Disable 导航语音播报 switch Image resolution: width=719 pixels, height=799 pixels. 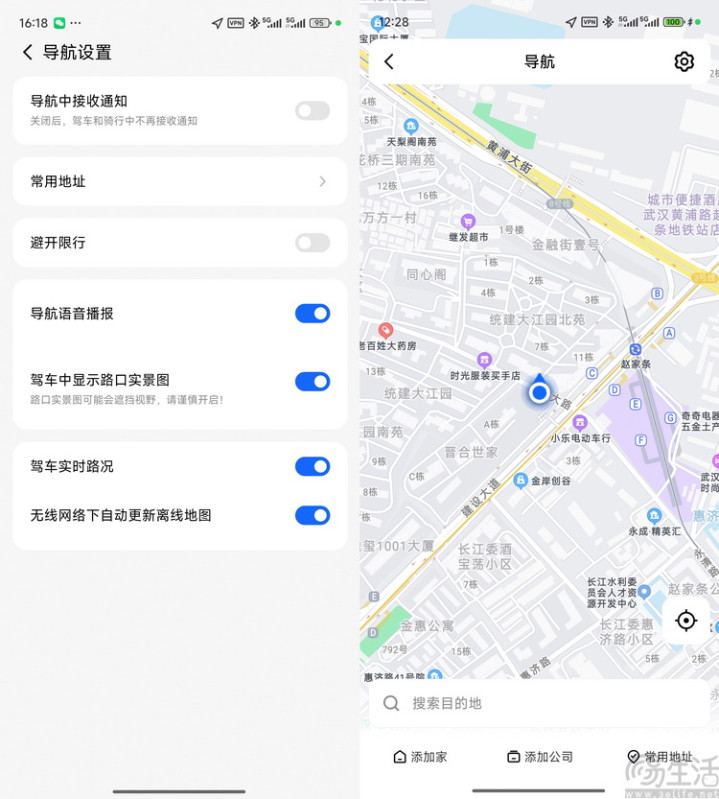312,313
